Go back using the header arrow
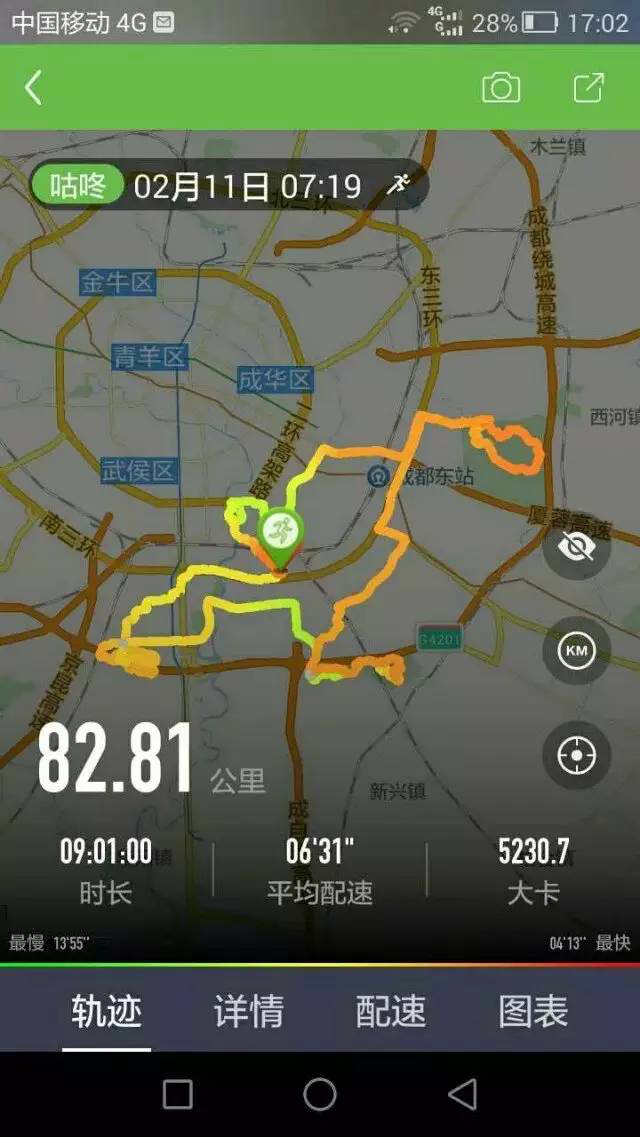This screenshot has width=640, height=1137. [34, 88]
